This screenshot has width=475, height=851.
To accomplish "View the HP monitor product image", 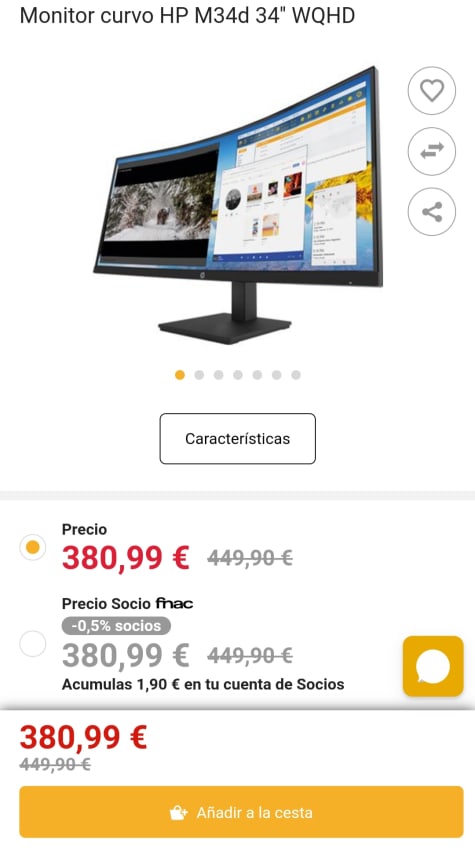I will click(x=238, y=205).
